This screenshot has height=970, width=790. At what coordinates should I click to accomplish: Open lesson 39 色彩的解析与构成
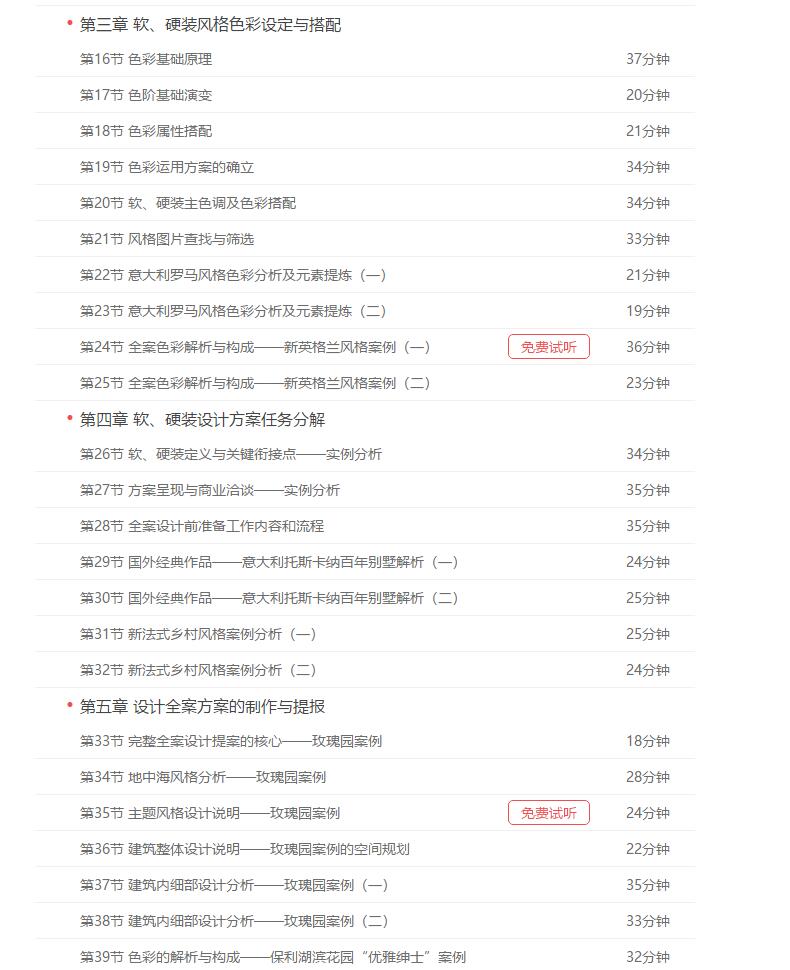[x=365, y=956]
